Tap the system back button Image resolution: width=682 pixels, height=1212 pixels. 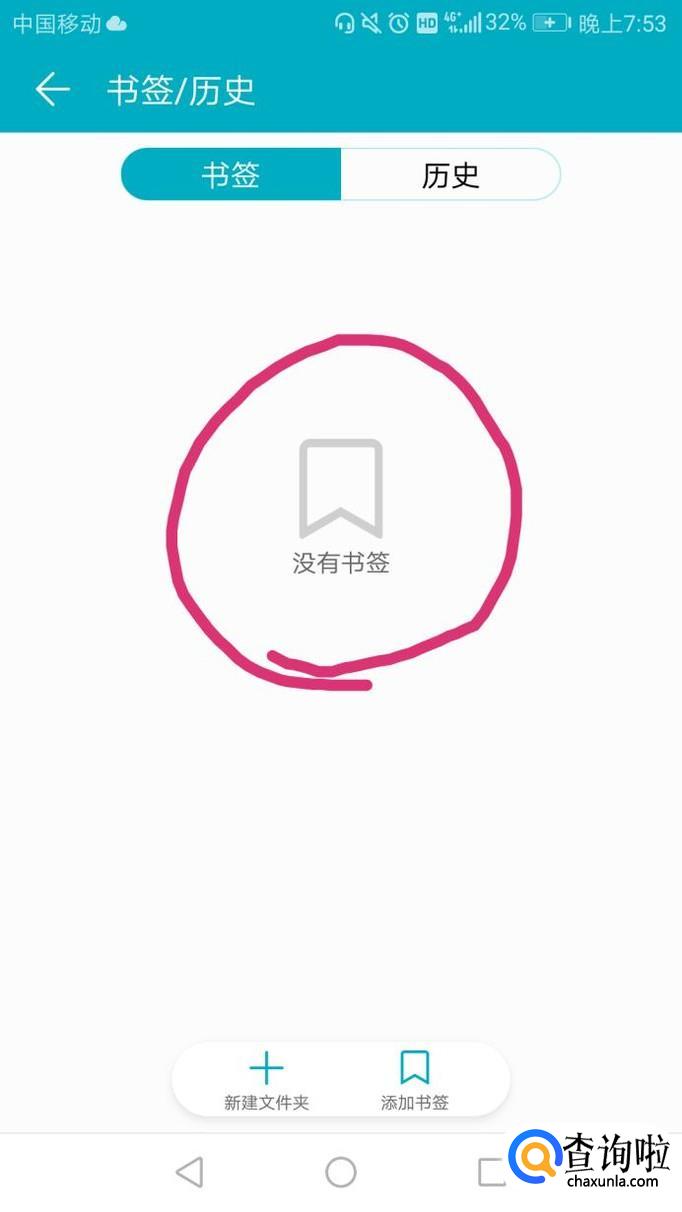[x=189, y=1171]
